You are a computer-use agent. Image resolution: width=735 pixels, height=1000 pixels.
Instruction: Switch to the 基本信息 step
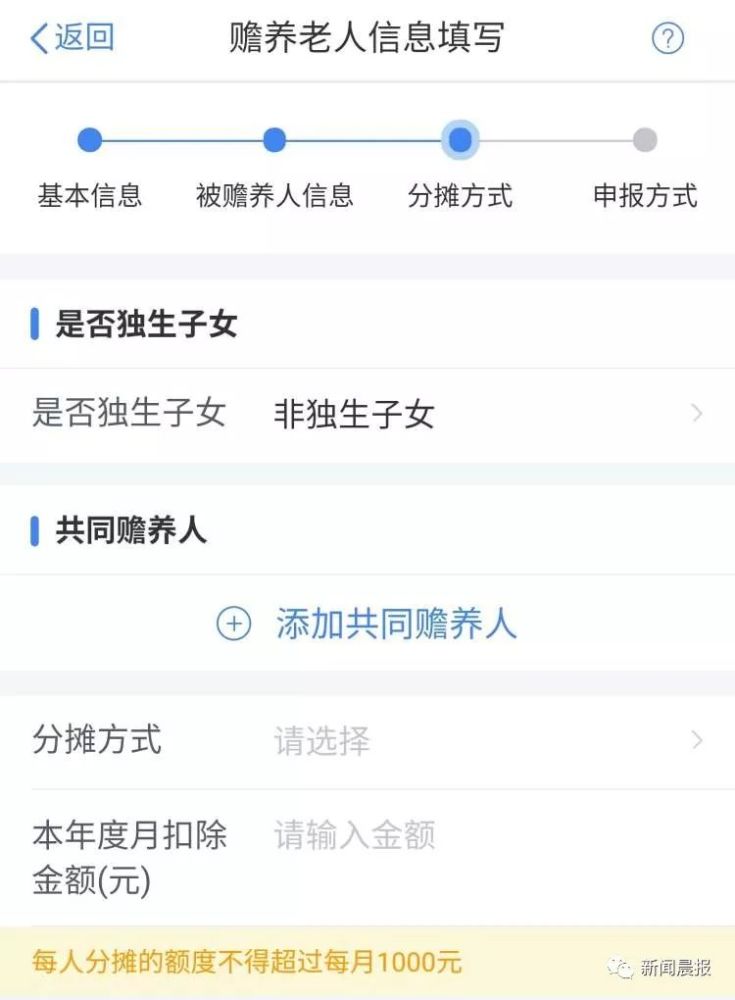point(89,197)
